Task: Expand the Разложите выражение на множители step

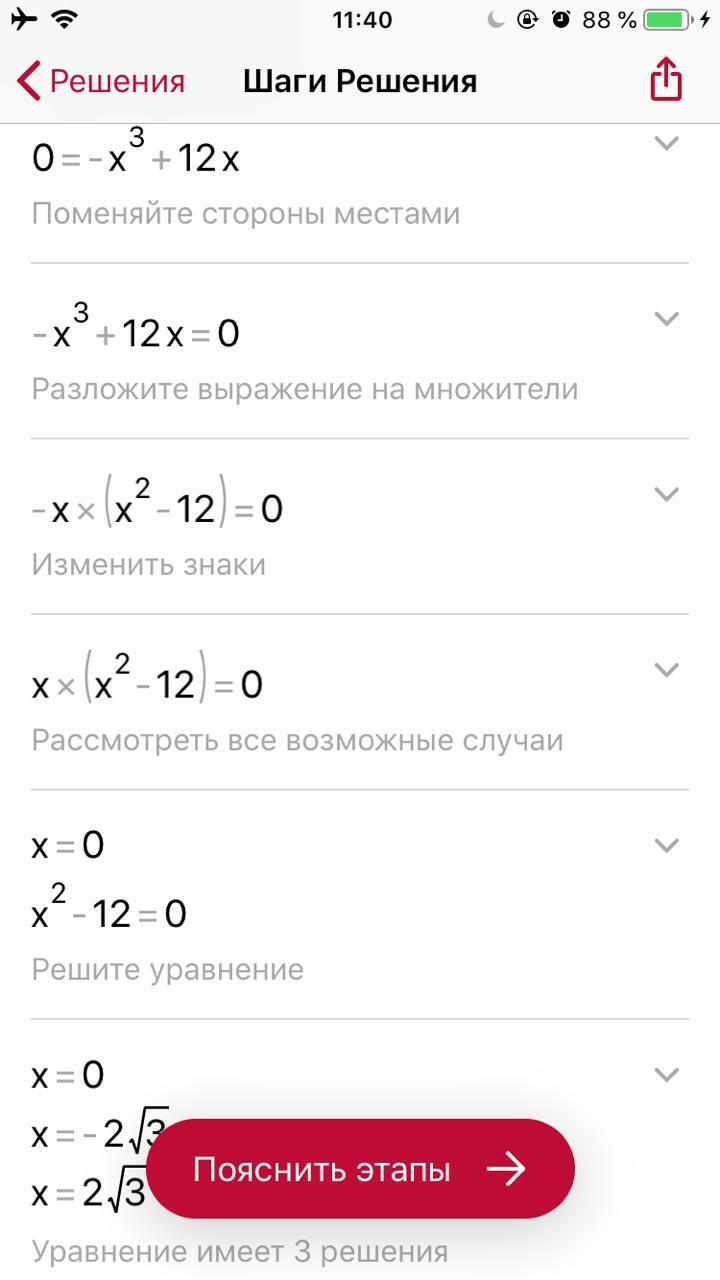Action: pyautogui.click(x=666, y=318)
